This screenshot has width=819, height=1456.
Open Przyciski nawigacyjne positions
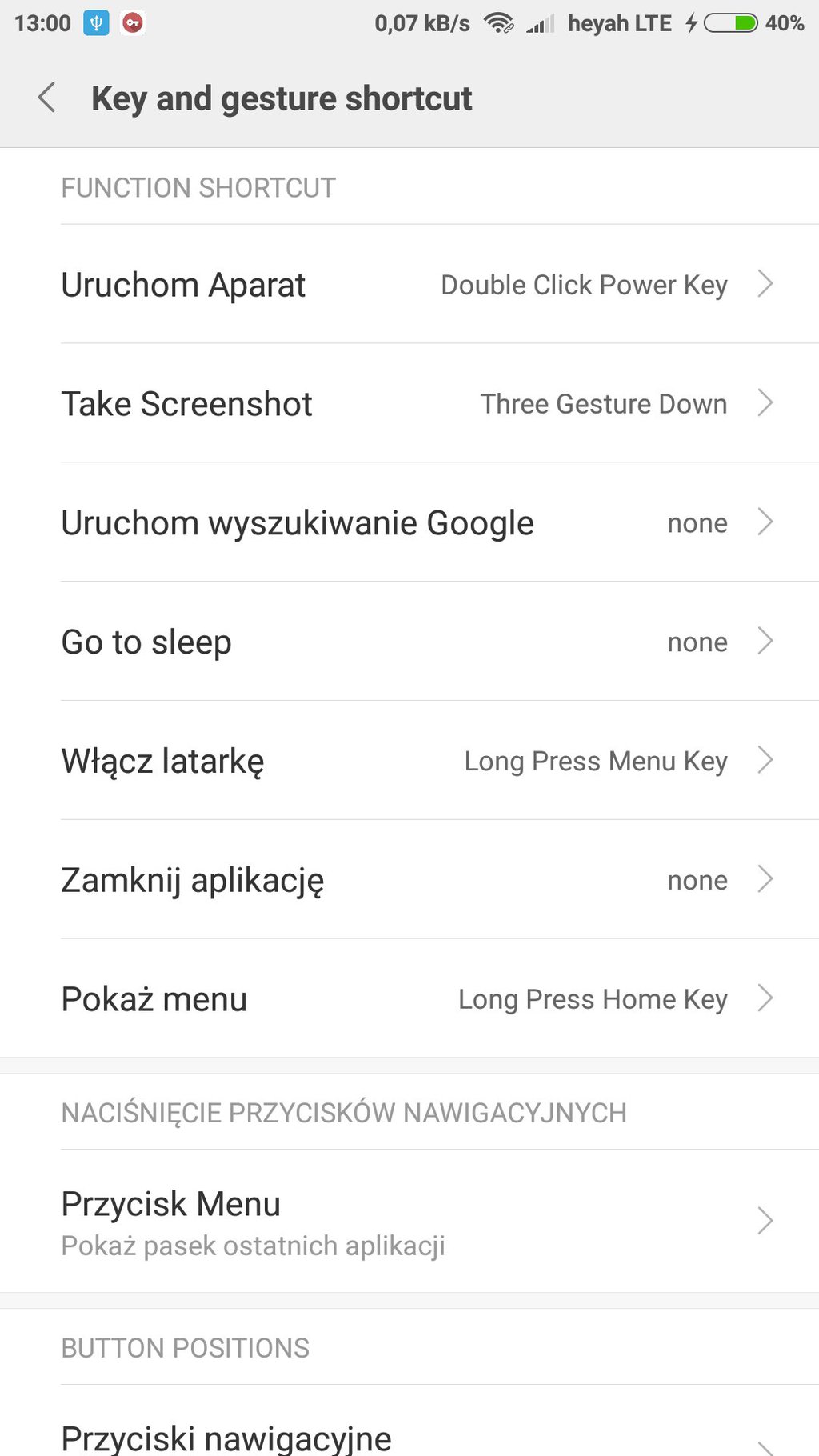click(x=409, y=1421)
